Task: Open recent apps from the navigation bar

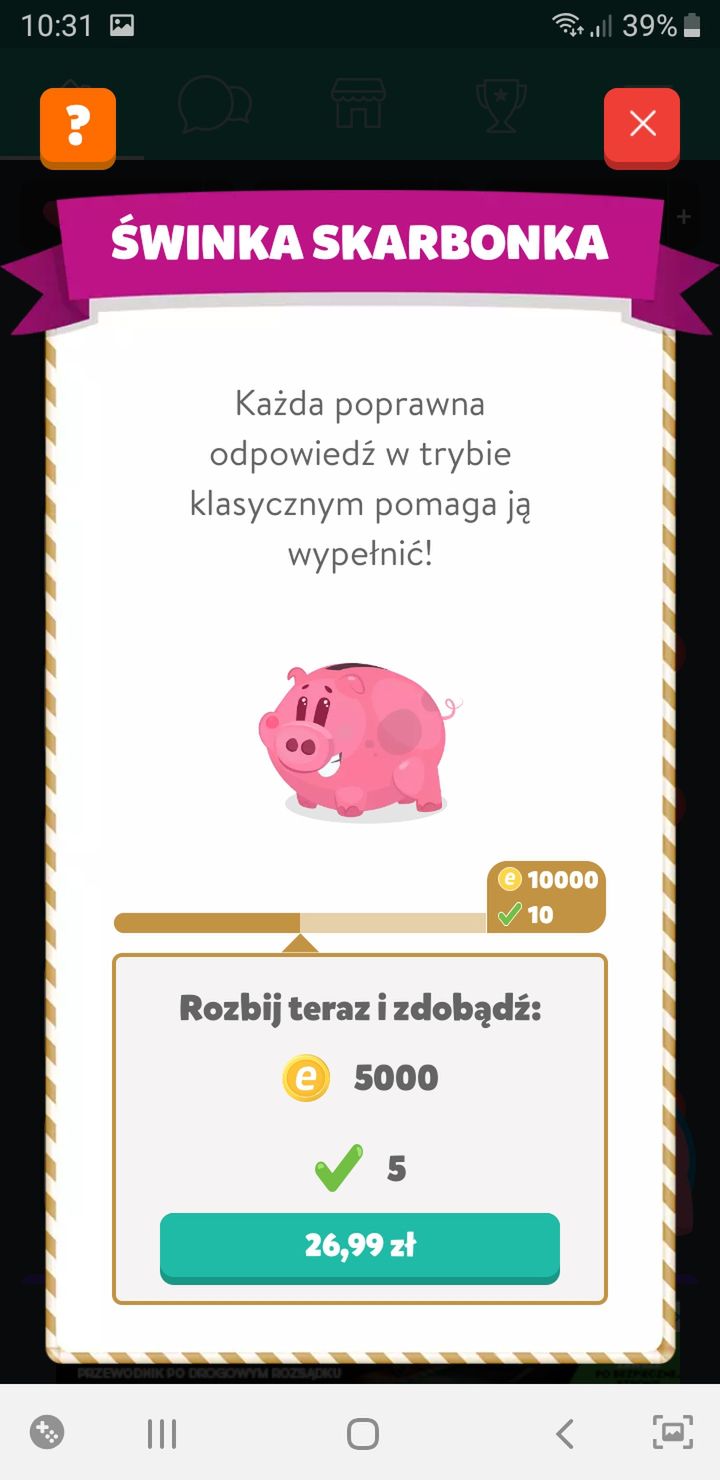Action: (x=161, y=1434)
